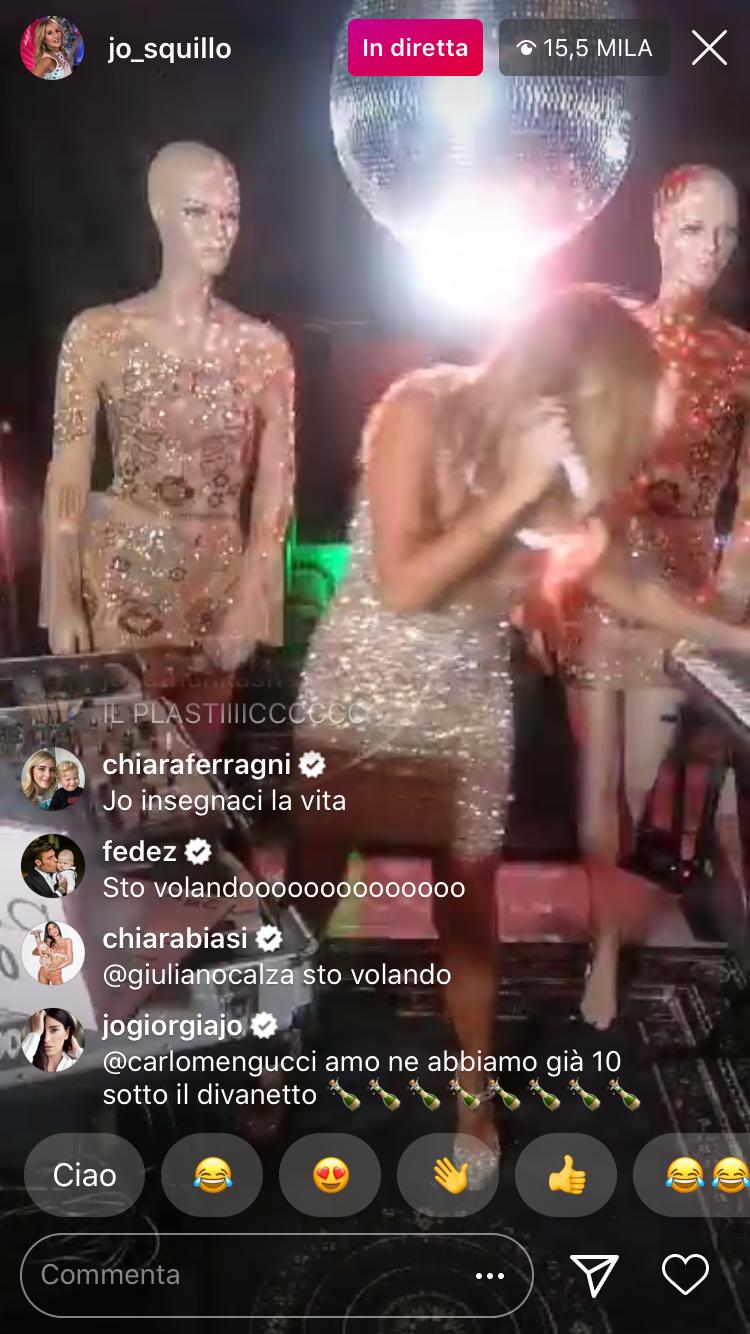750x1334 pixels.
Task: Open jogiorgiajo's comment profile
Action: pyautogui.click(x=53, y=1040)
